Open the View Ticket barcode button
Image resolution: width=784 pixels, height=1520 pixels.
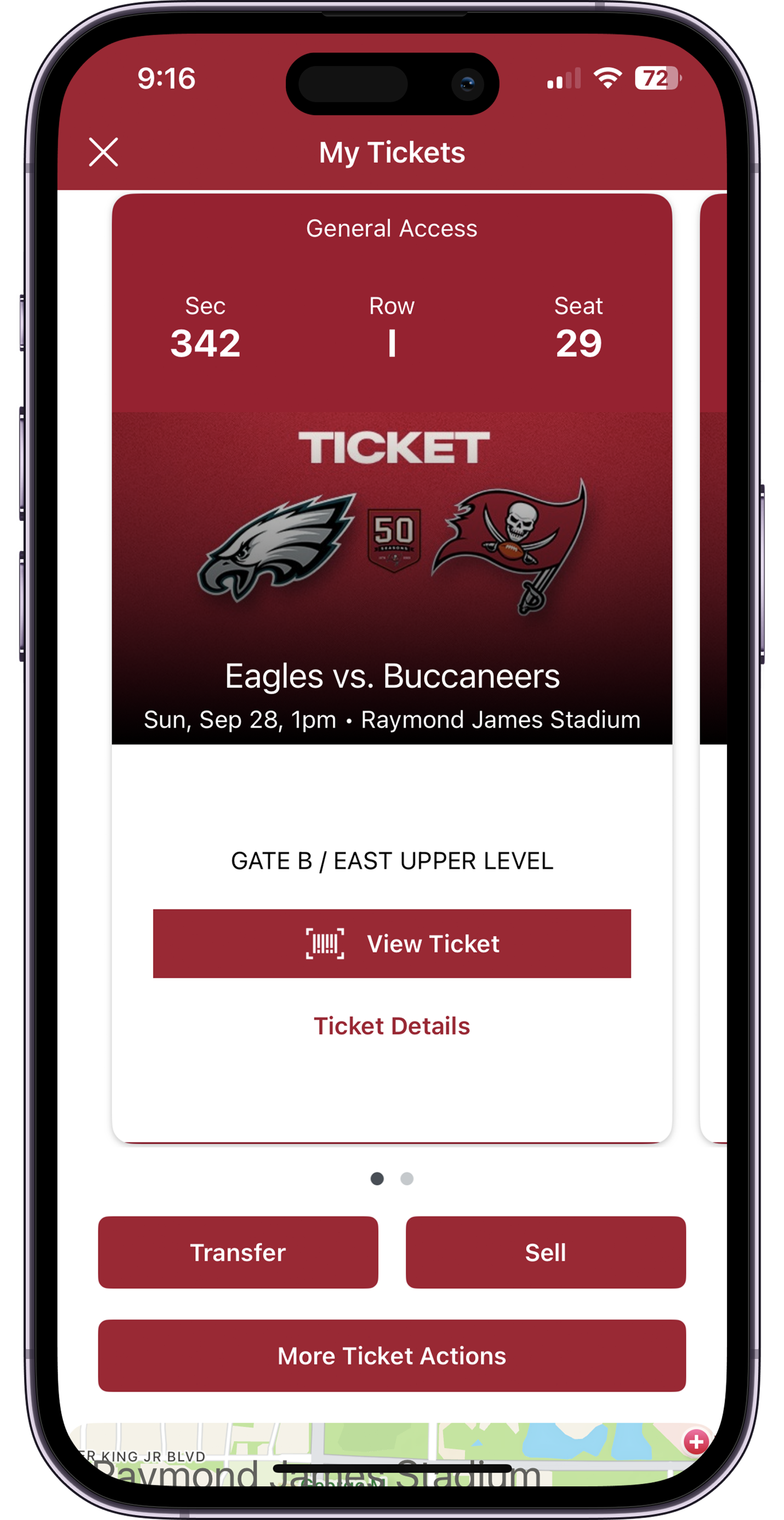[392, 943]
